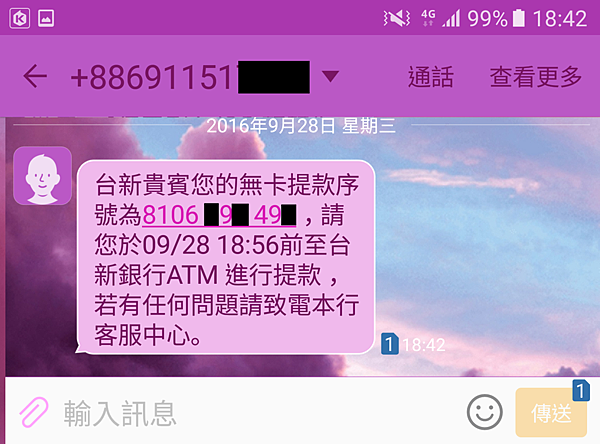Go back to the message list

point(34,77)
